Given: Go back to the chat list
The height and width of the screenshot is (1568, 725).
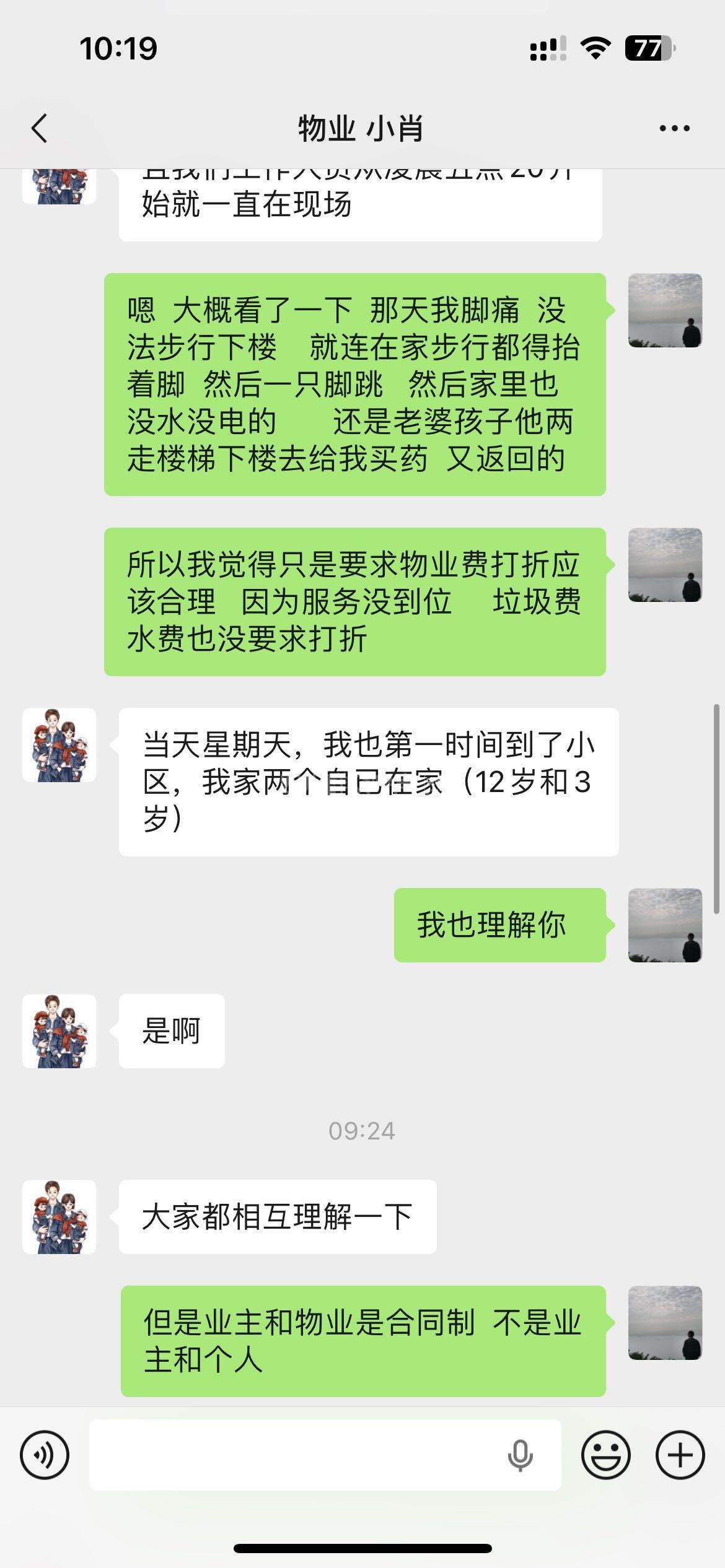Looking at the screenshot, I should point(40,129).
